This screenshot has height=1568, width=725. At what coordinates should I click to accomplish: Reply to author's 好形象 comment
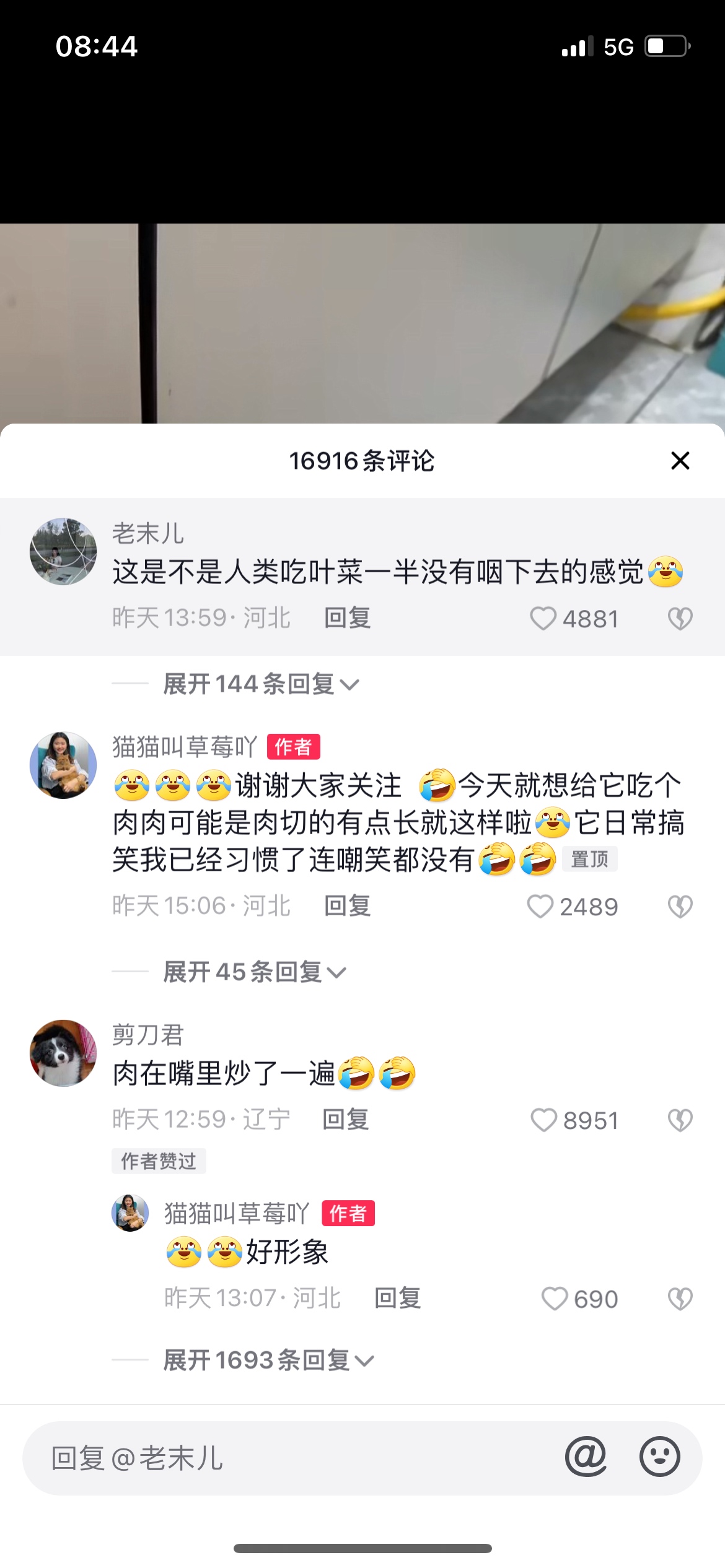tap(397, 1298)
